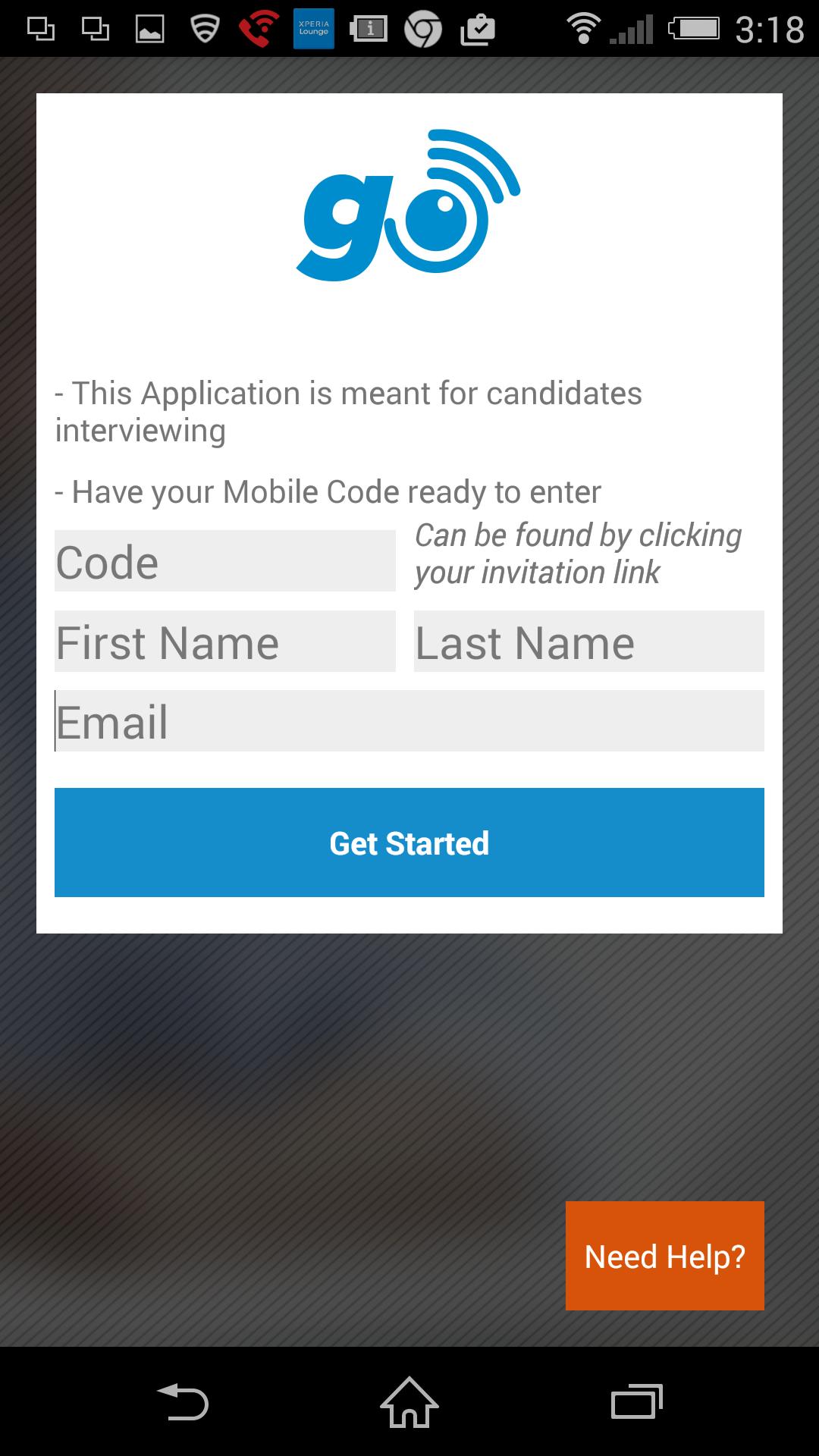Tap the Xperia Lounge notification icon
The width and height of the screenshot is (819, 1456).
coord(312,30)
